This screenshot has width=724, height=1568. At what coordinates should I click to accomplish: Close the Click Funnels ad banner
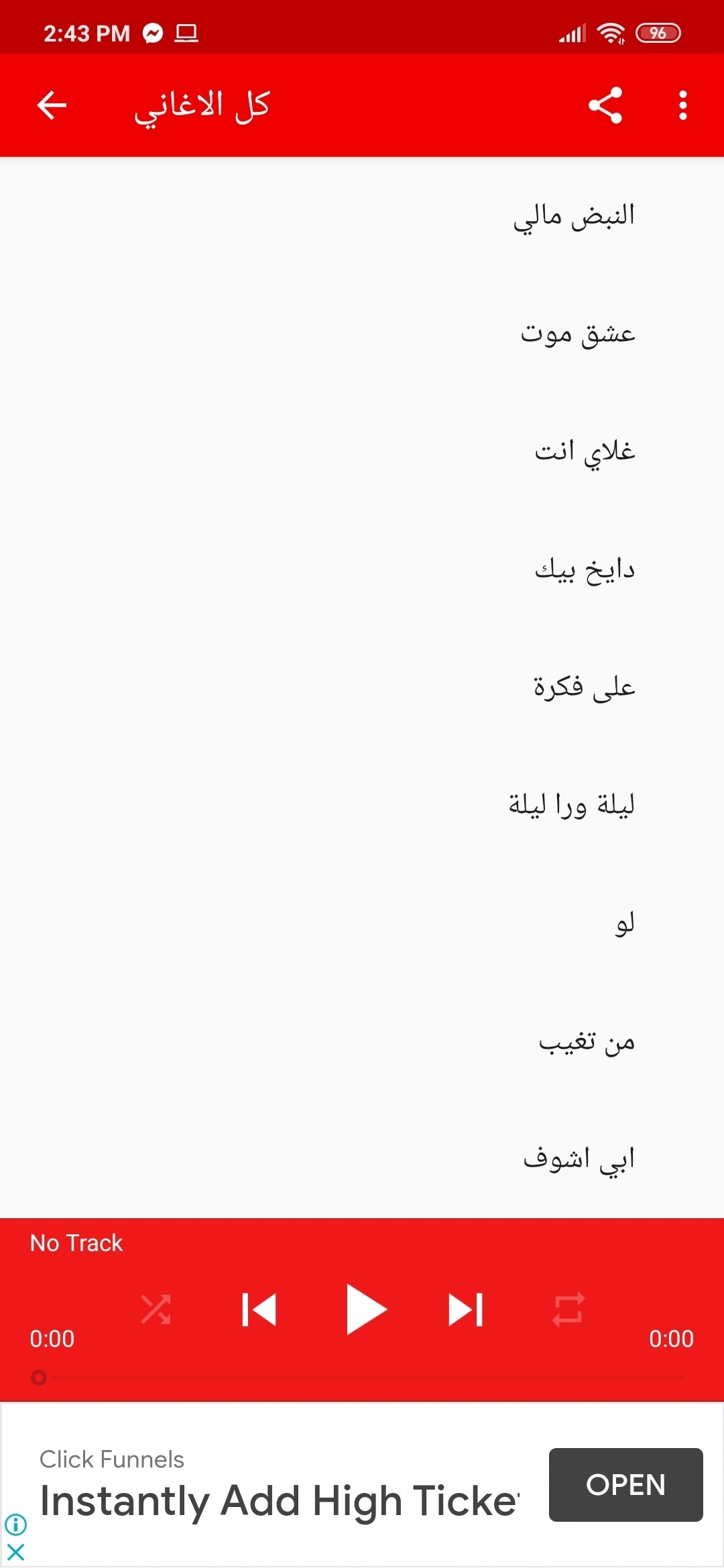pyautogui.click(x=15, y=1551)
